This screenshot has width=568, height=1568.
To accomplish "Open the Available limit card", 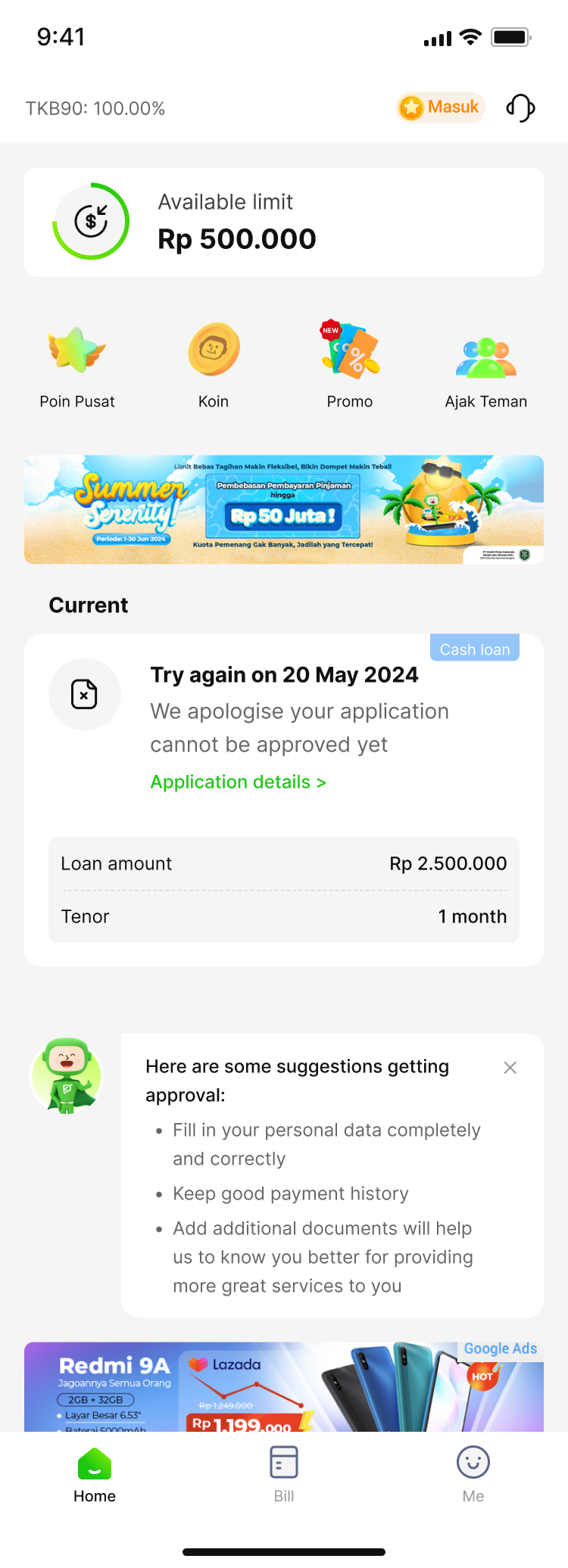I will [284, 222].
